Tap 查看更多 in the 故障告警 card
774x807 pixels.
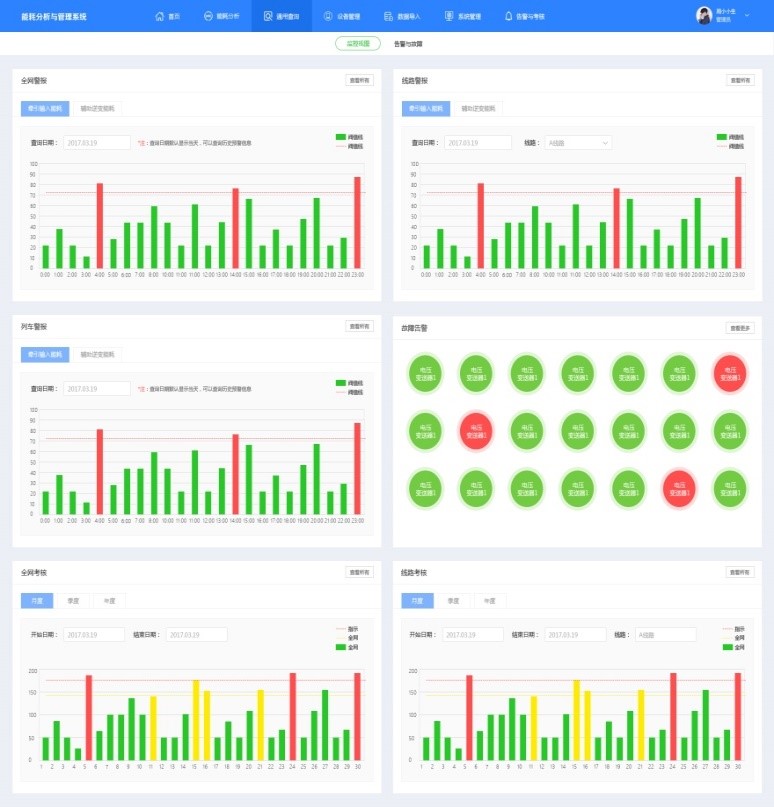point(740,327)
